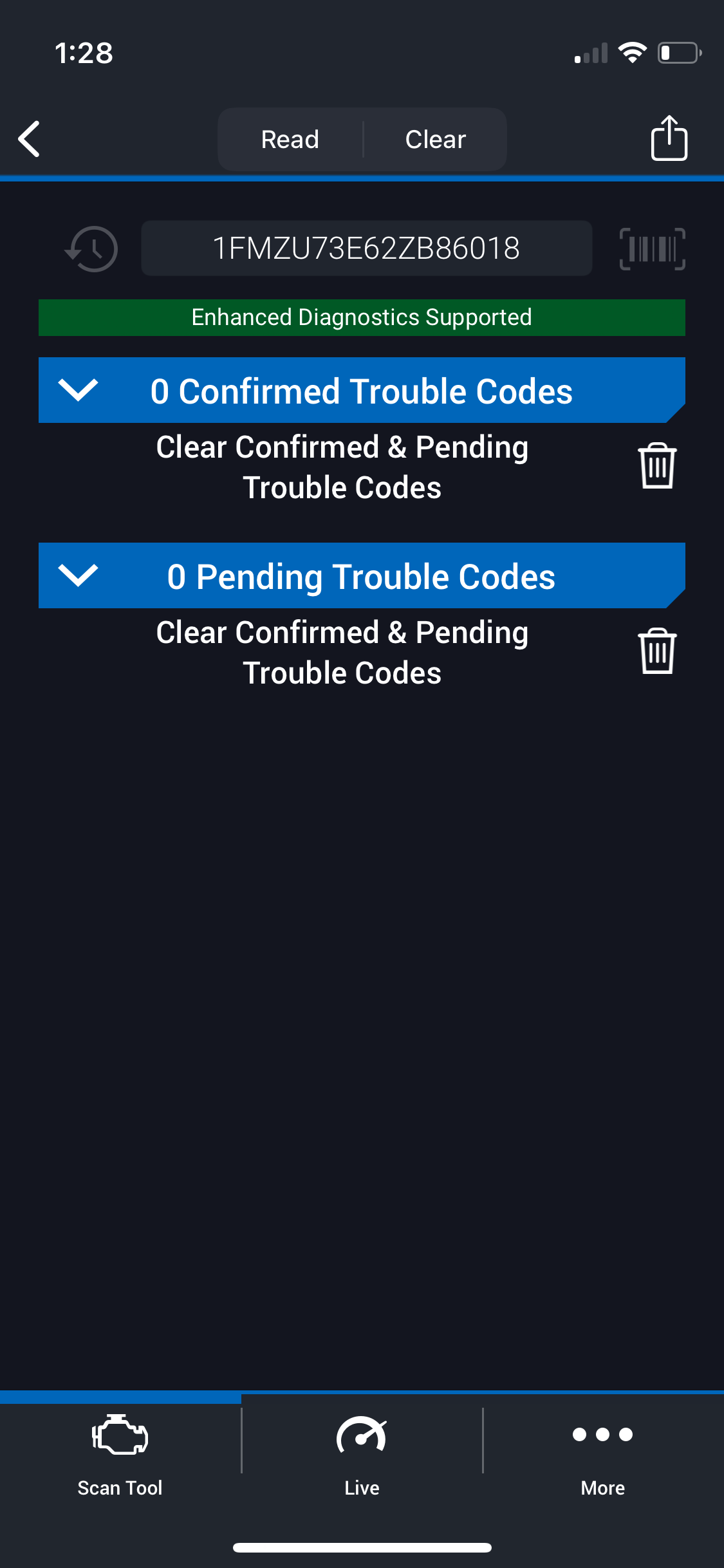Share the diagnostic report
Screen dimensions: 724x1568
pyautogui.click(x=669, y=138)
